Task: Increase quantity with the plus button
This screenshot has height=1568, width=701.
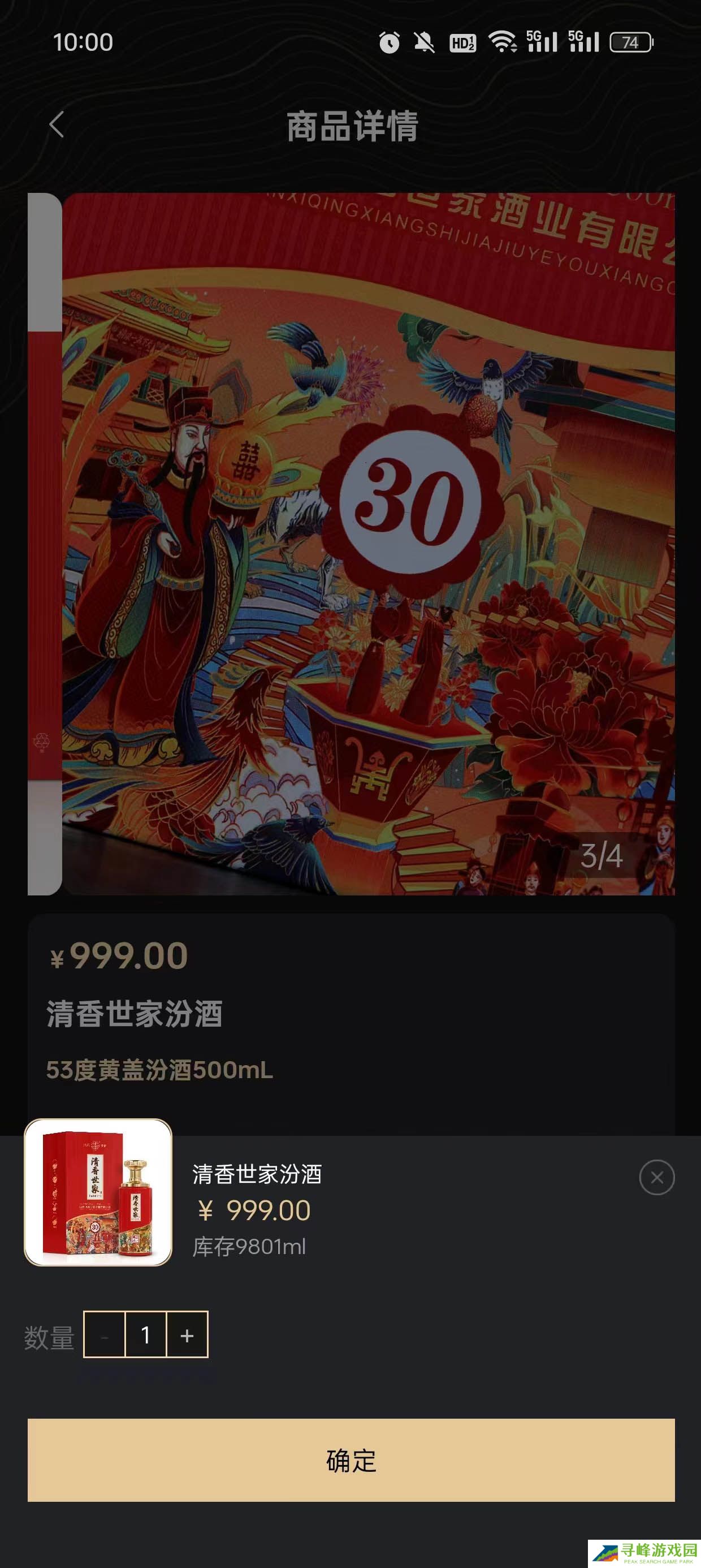Action: [187, 1334]
